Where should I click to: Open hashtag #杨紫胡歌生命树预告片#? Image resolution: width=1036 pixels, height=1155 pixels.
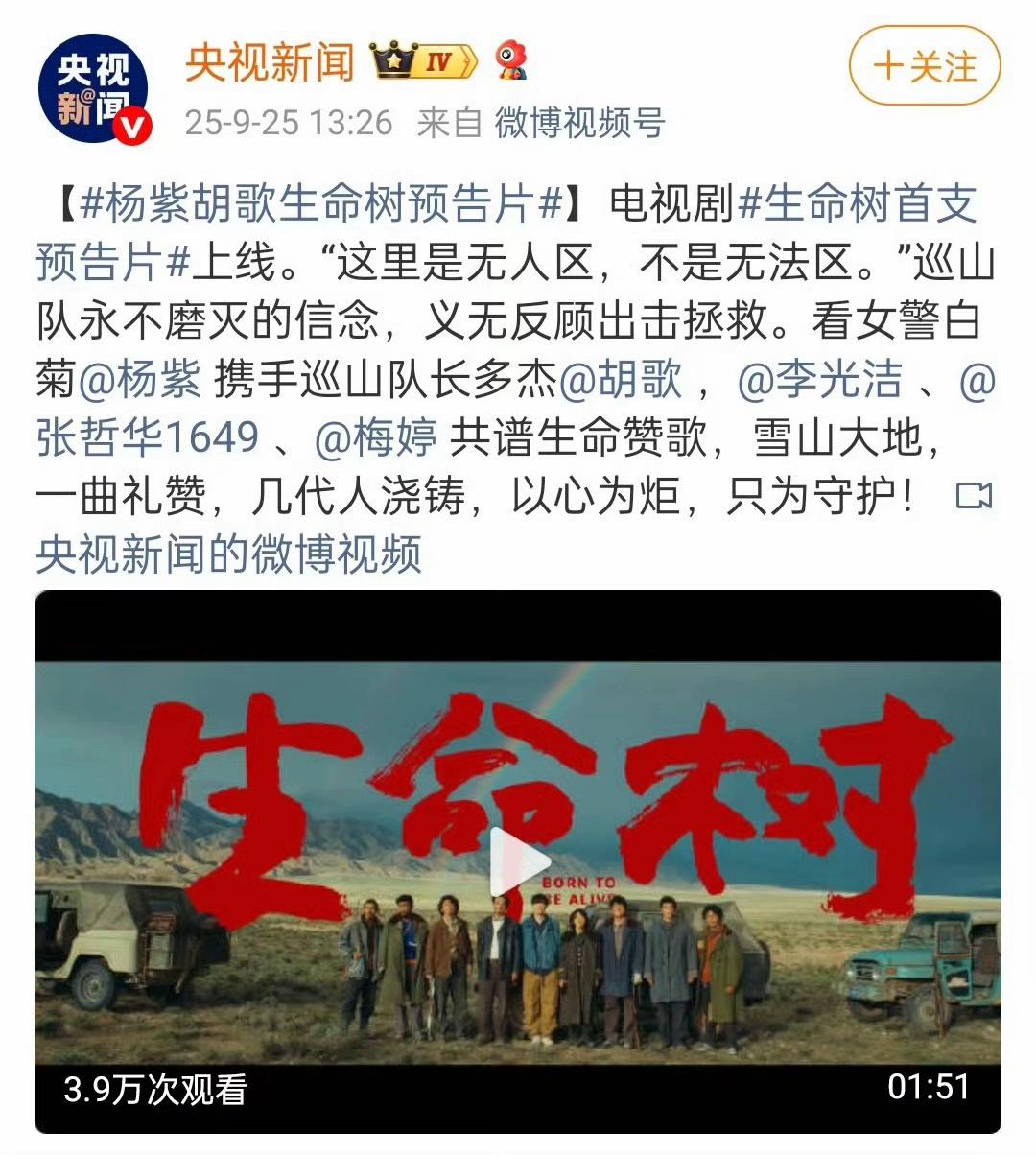[320, 203]
